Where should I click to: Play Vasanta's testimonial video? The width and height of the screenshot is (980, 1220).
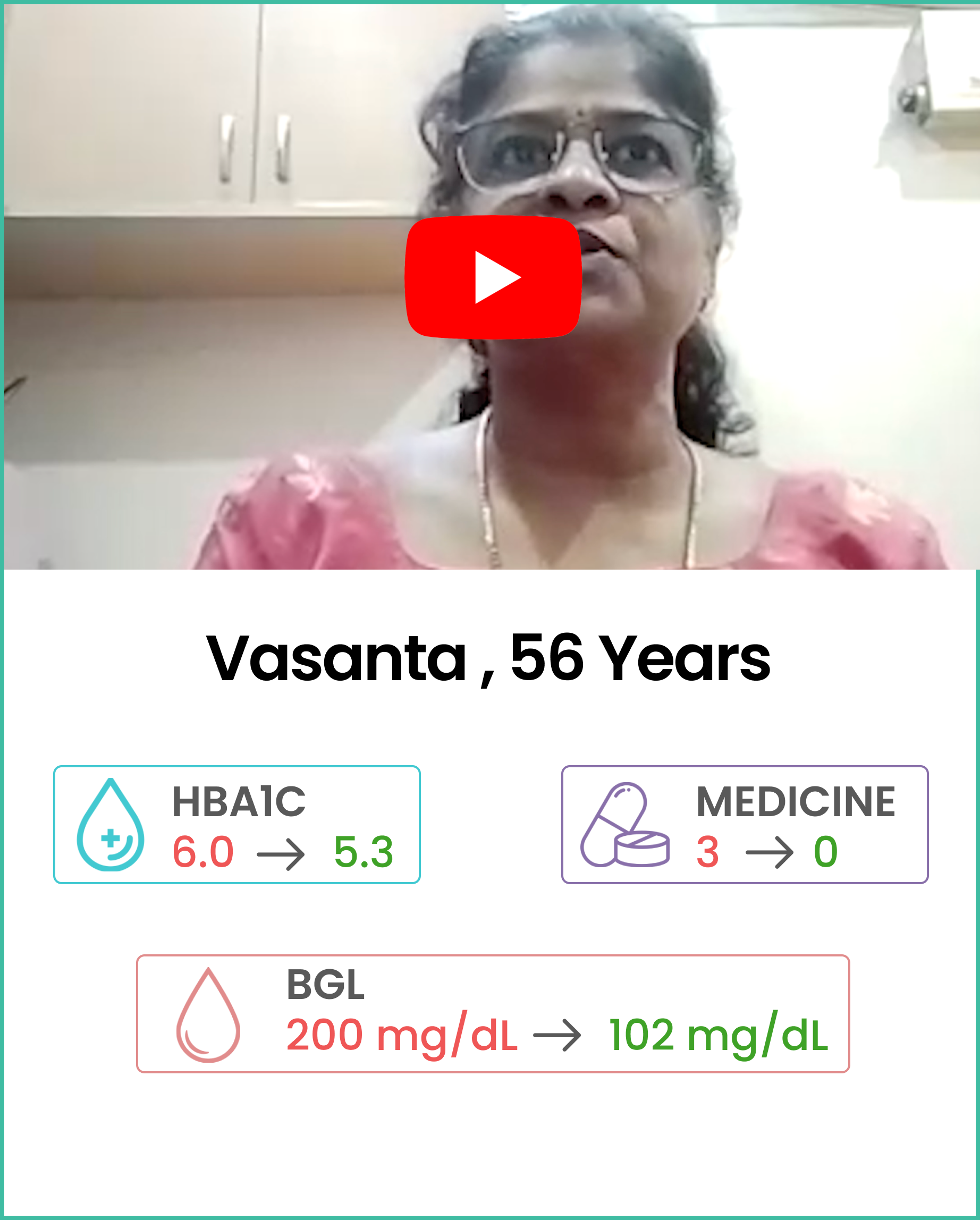(493, 277)
